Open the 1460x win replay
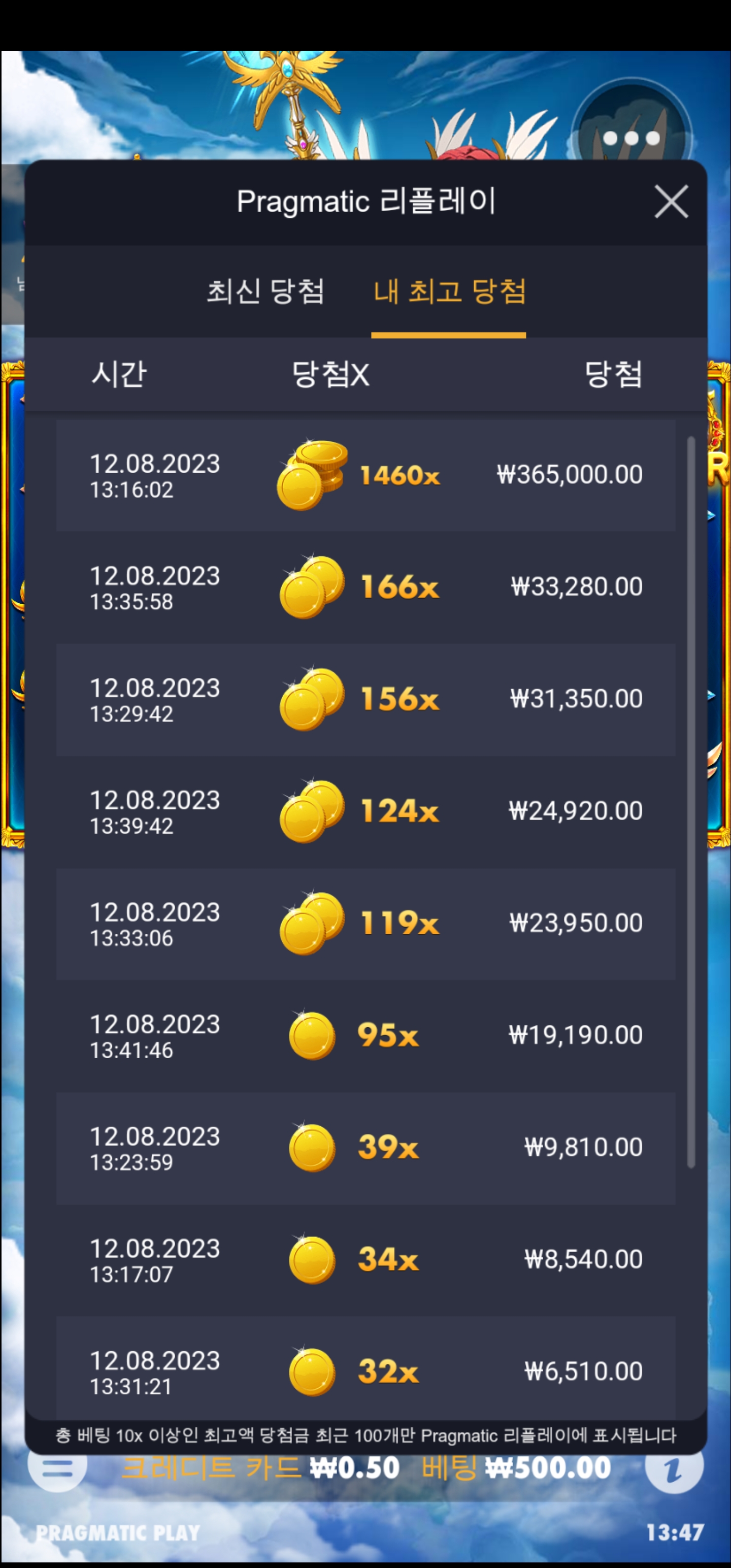 pos(365,475)
